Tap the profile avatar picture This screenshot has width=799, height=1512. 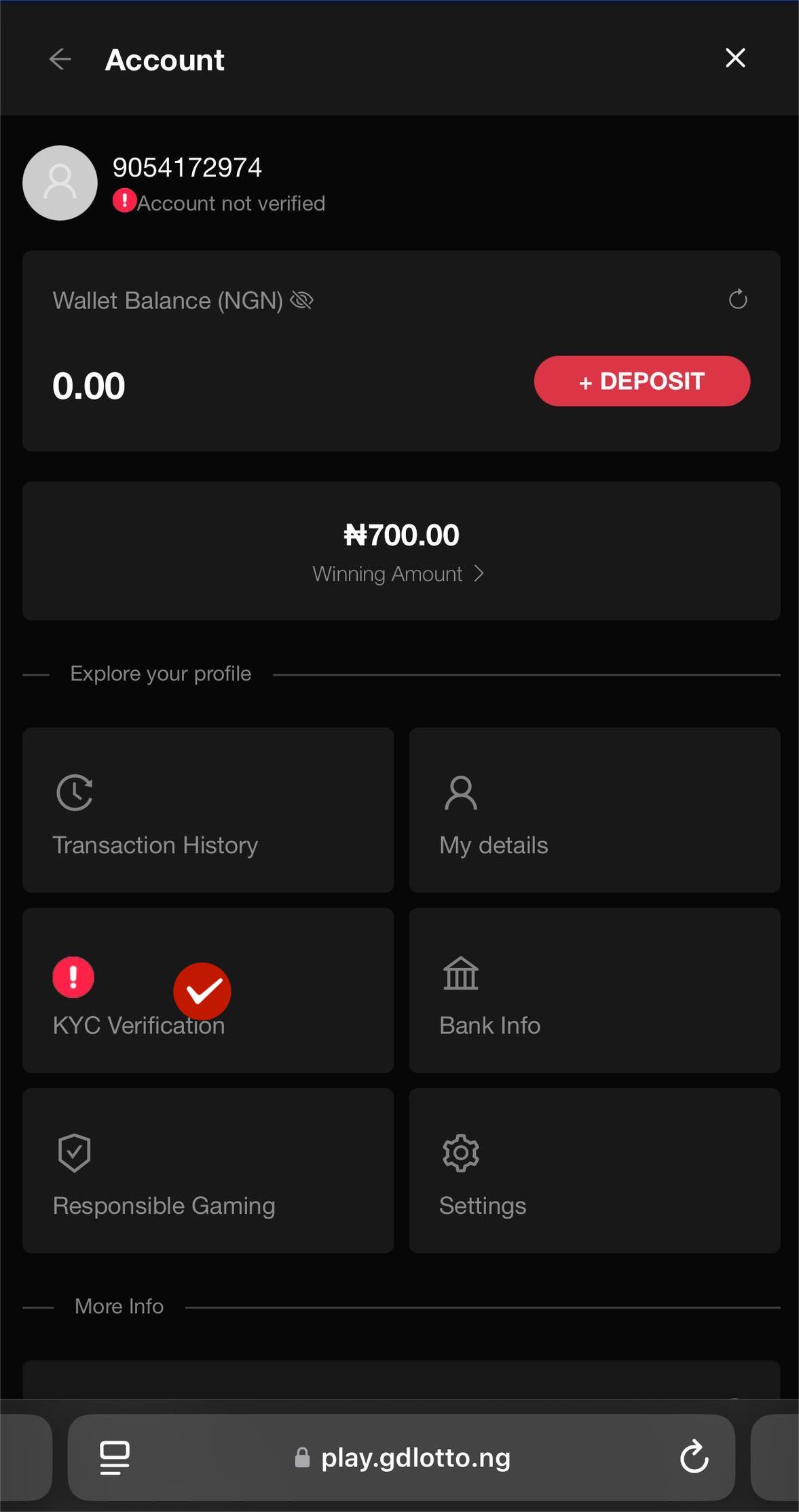tap(60, 183)
